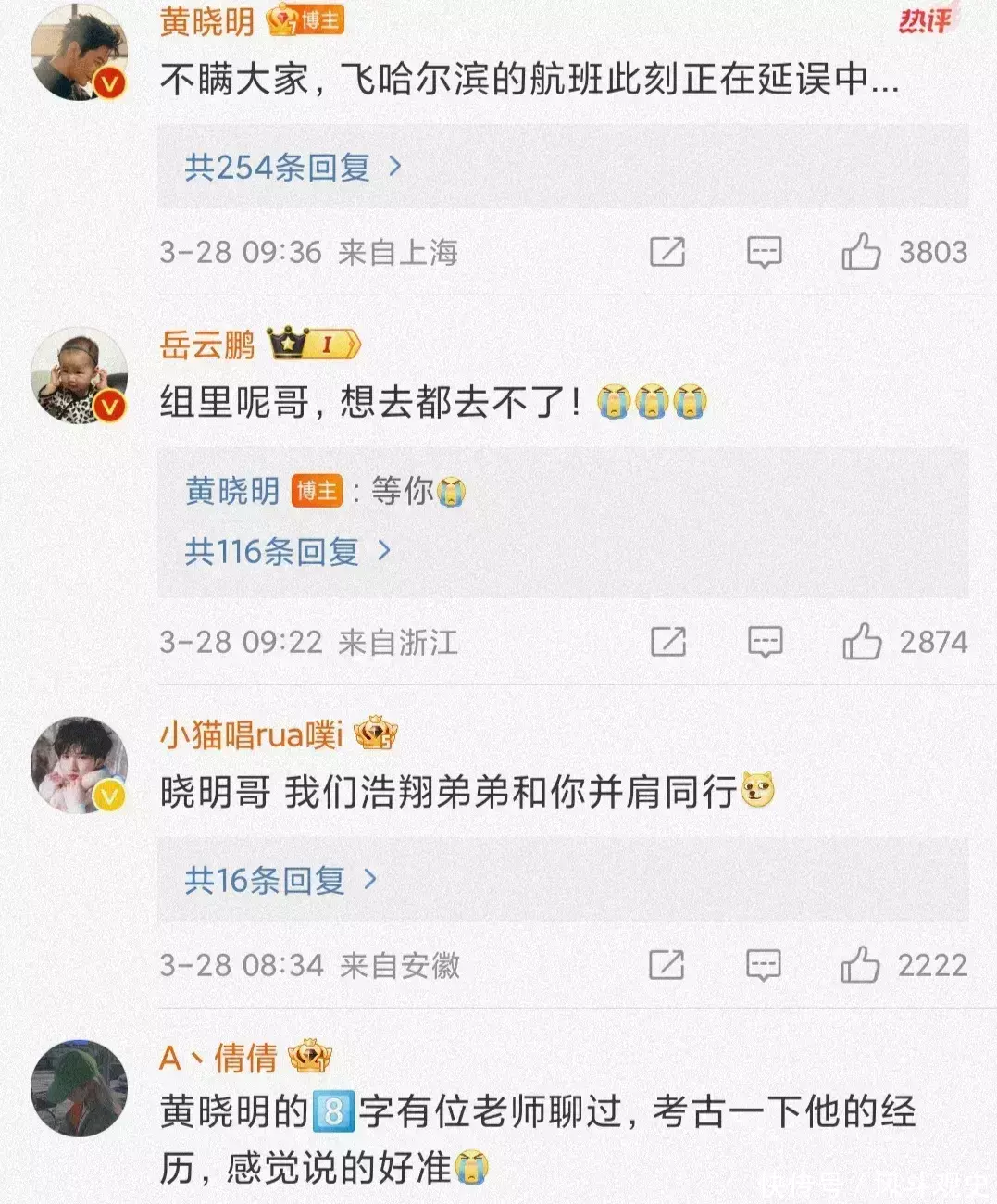997x1204 pixels.
Task: Repost 小猫唱rua噗i's comment
Action: (x=667, y=965)
